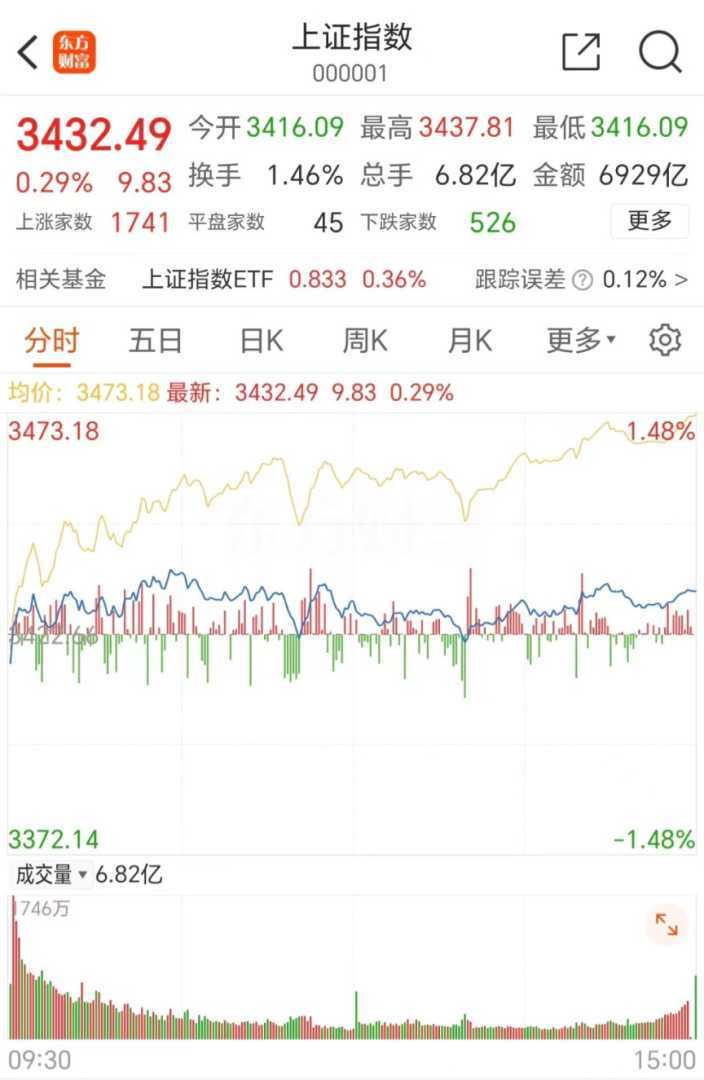Viewport: 704px width, 1080px height.
Task: Expand the chart to full screen
Action: [x=666, y=924]
